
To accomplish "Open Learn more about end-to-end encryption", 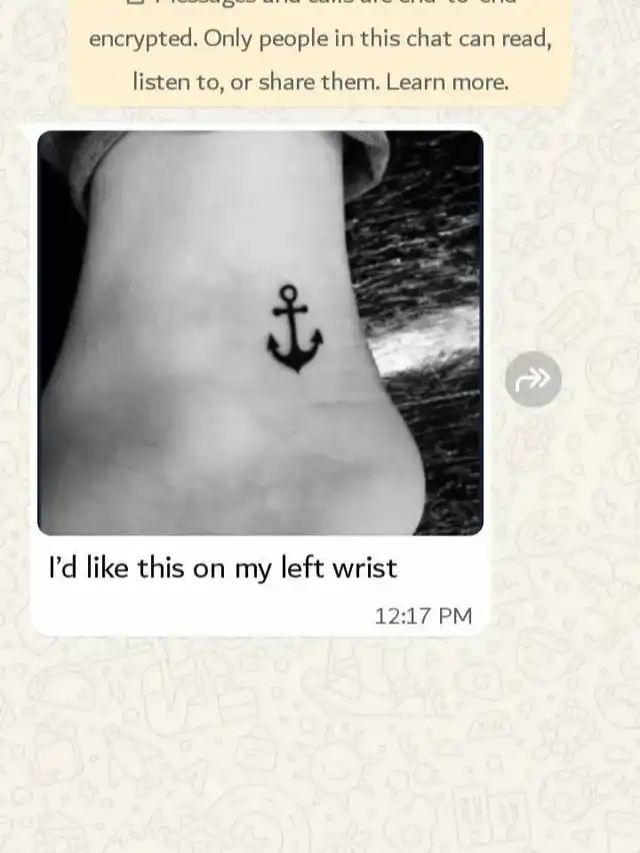I will [447, 82].
